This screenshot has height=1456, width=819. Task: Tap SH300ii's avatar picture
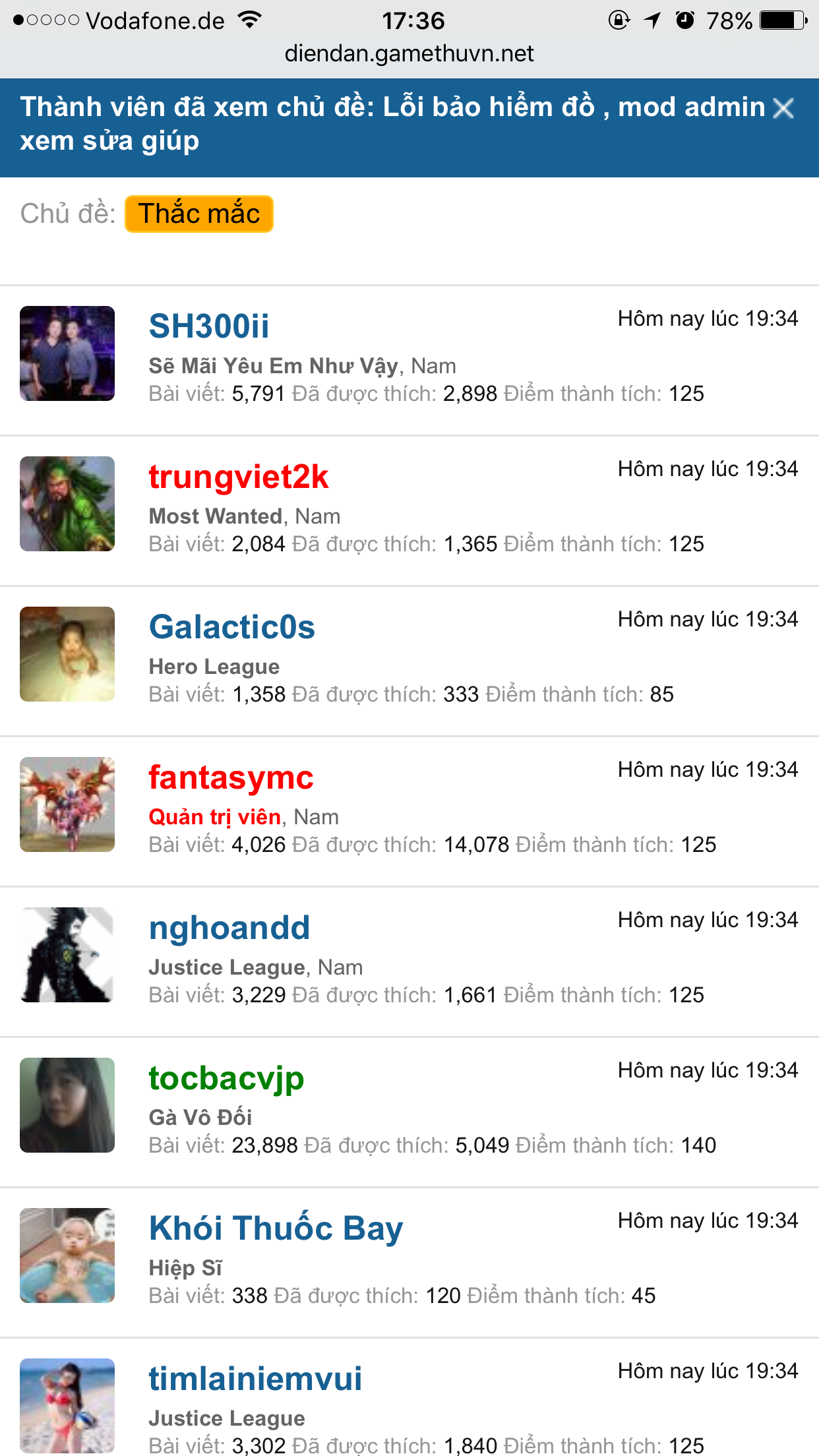pos(67,353)
